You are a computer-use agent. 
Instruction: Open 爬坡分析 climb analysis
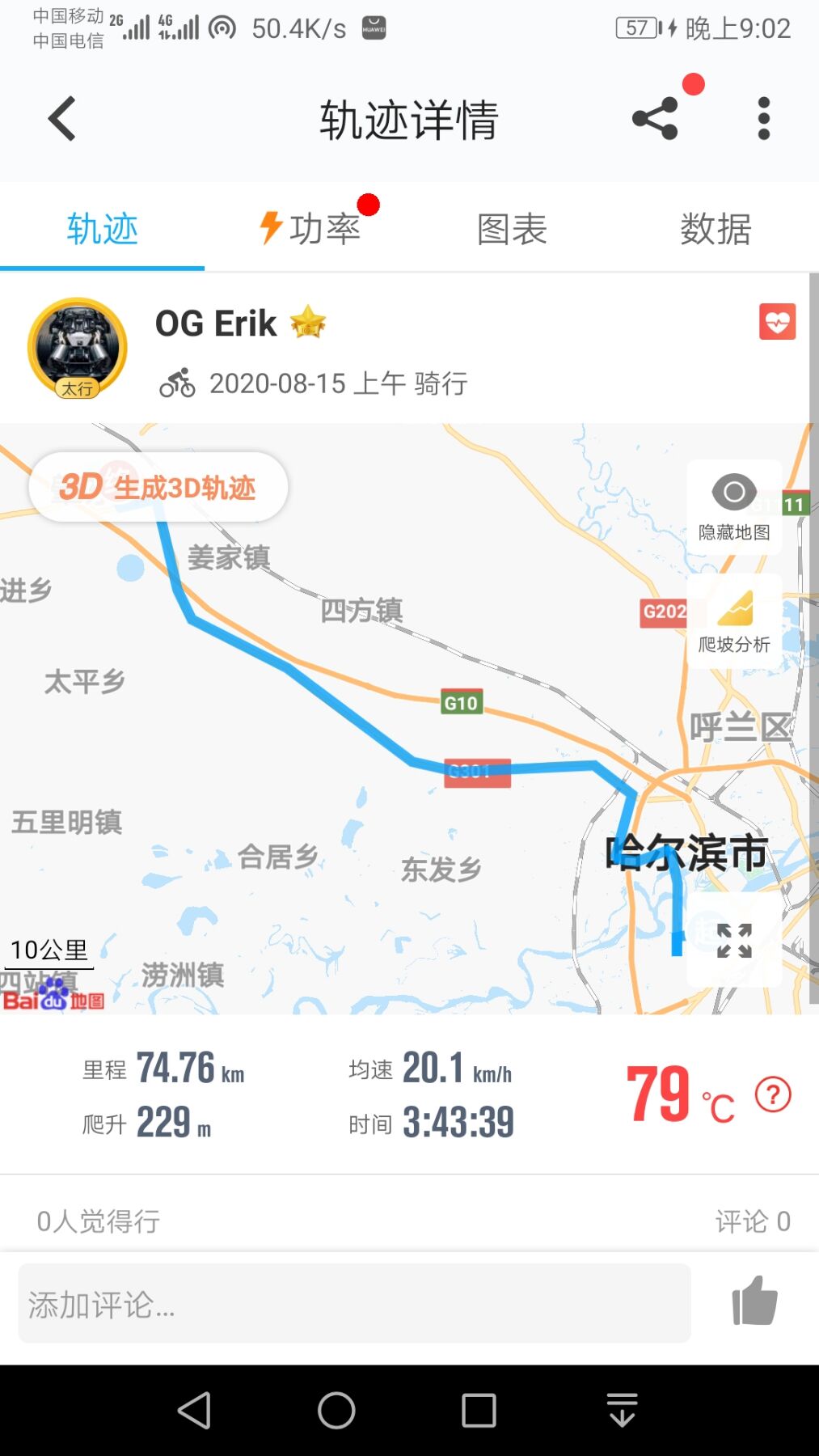tap(734, 621)
